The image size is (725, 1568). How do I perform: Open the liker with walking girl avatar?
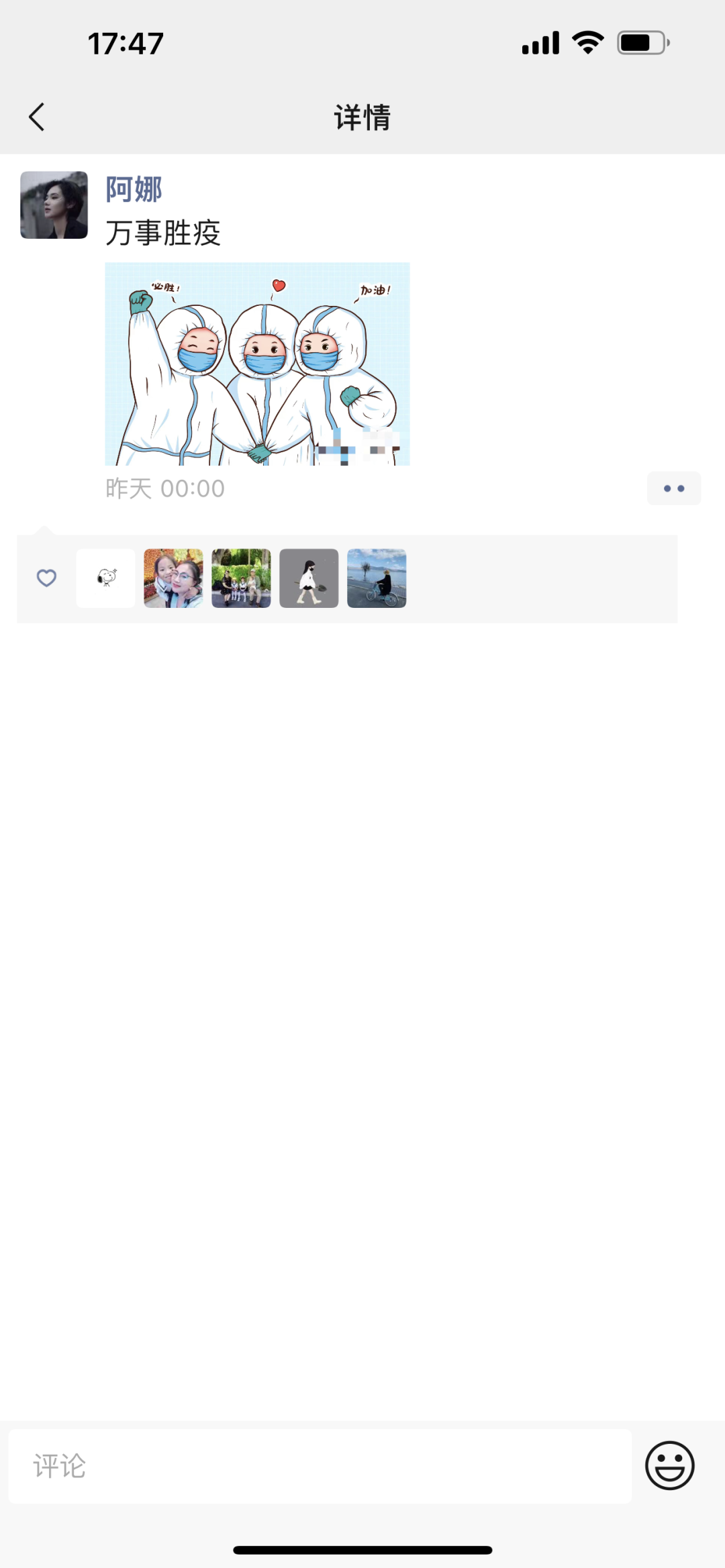(x=309, y=578)
